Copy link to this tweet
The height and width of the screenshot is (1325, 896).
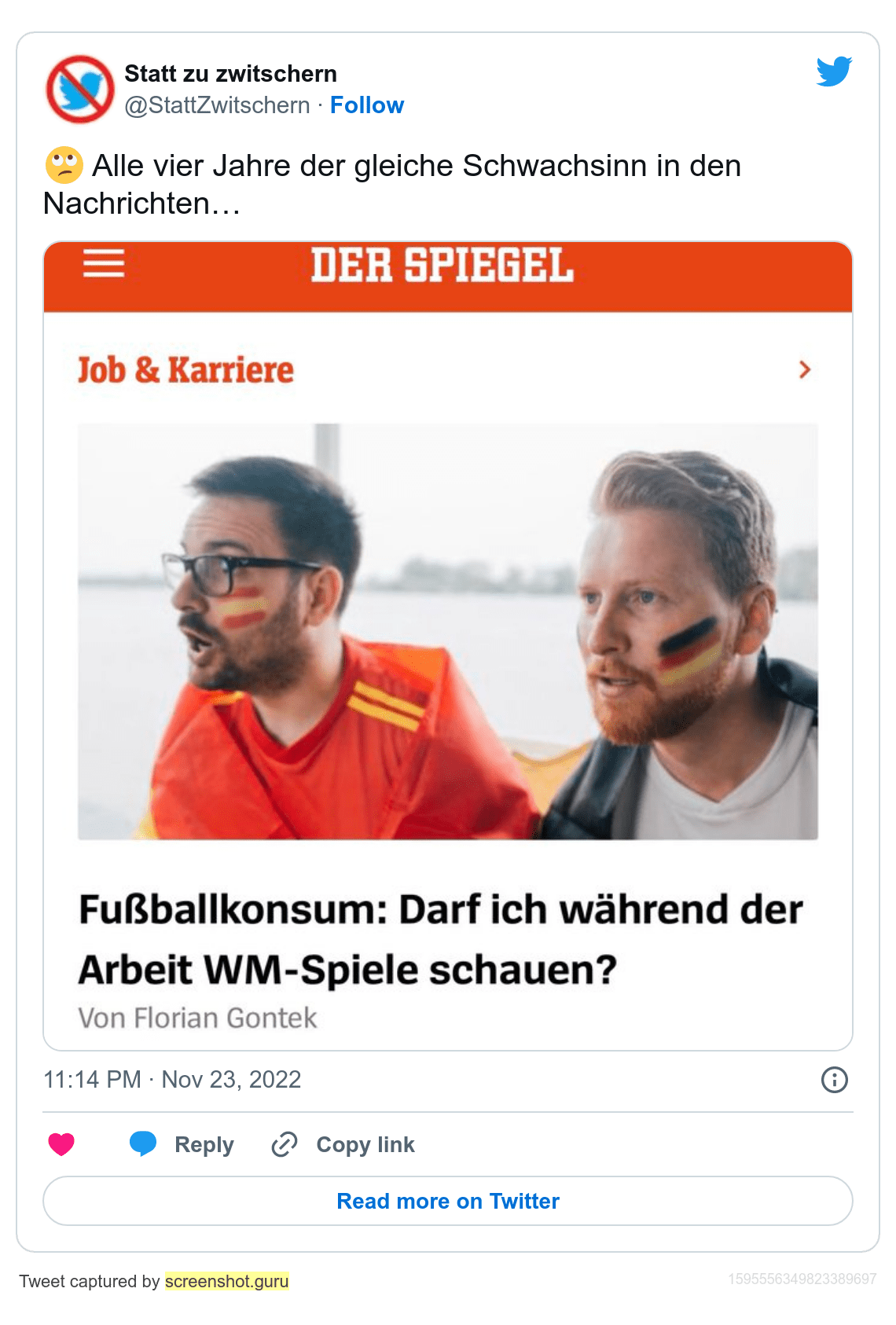click(343, 1144)
